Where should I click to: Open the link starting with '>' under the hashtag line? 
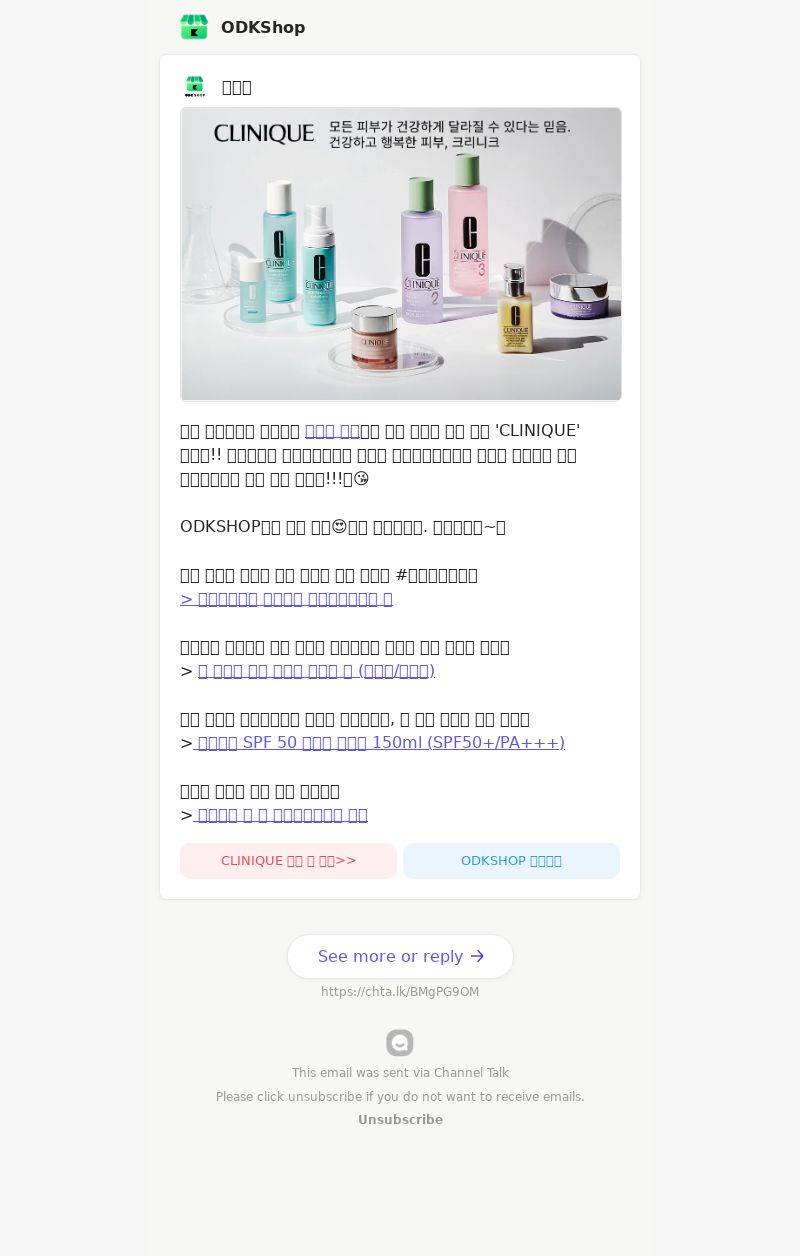[x=286, y=599]
